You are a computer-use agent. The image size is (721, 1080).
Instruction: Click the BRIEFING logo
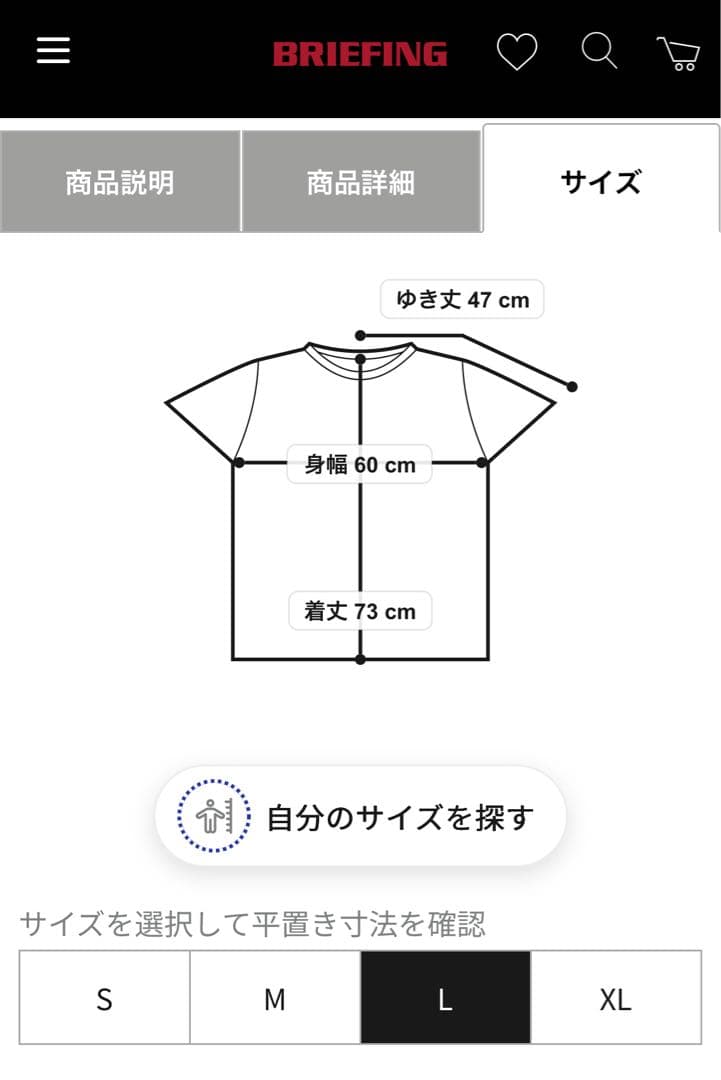360,50
